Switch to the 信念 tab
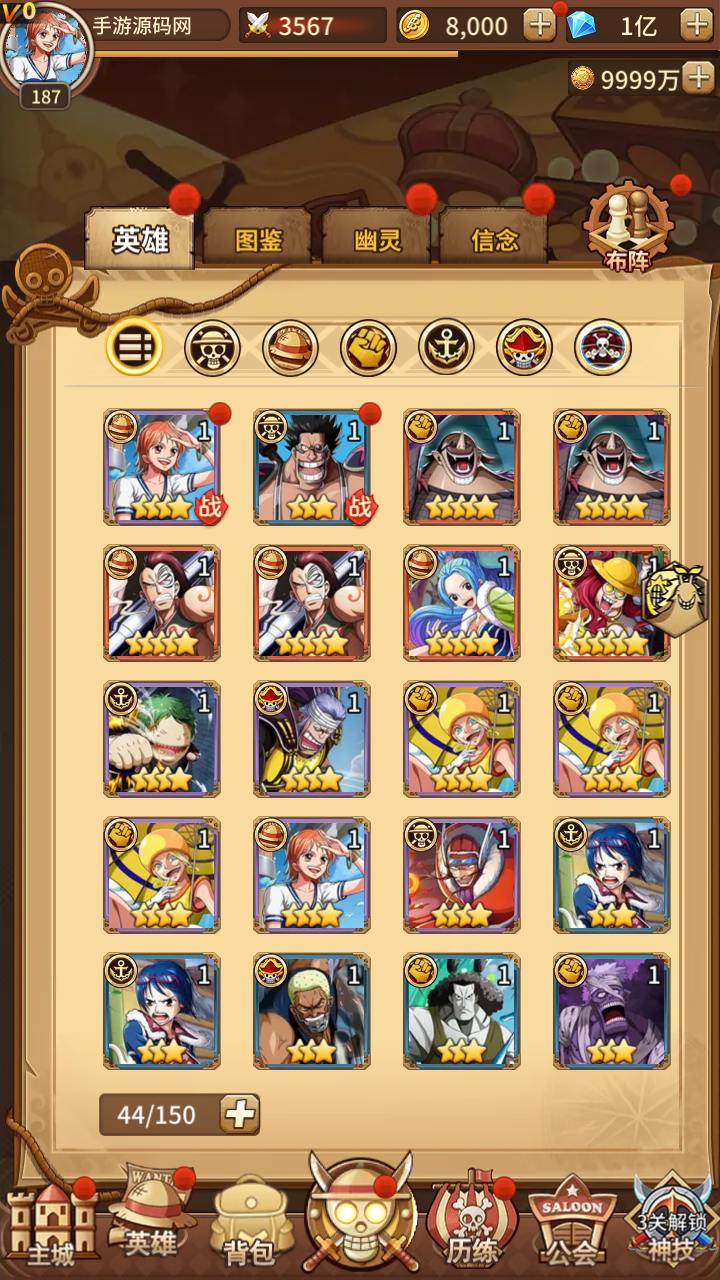 point(494,240)
